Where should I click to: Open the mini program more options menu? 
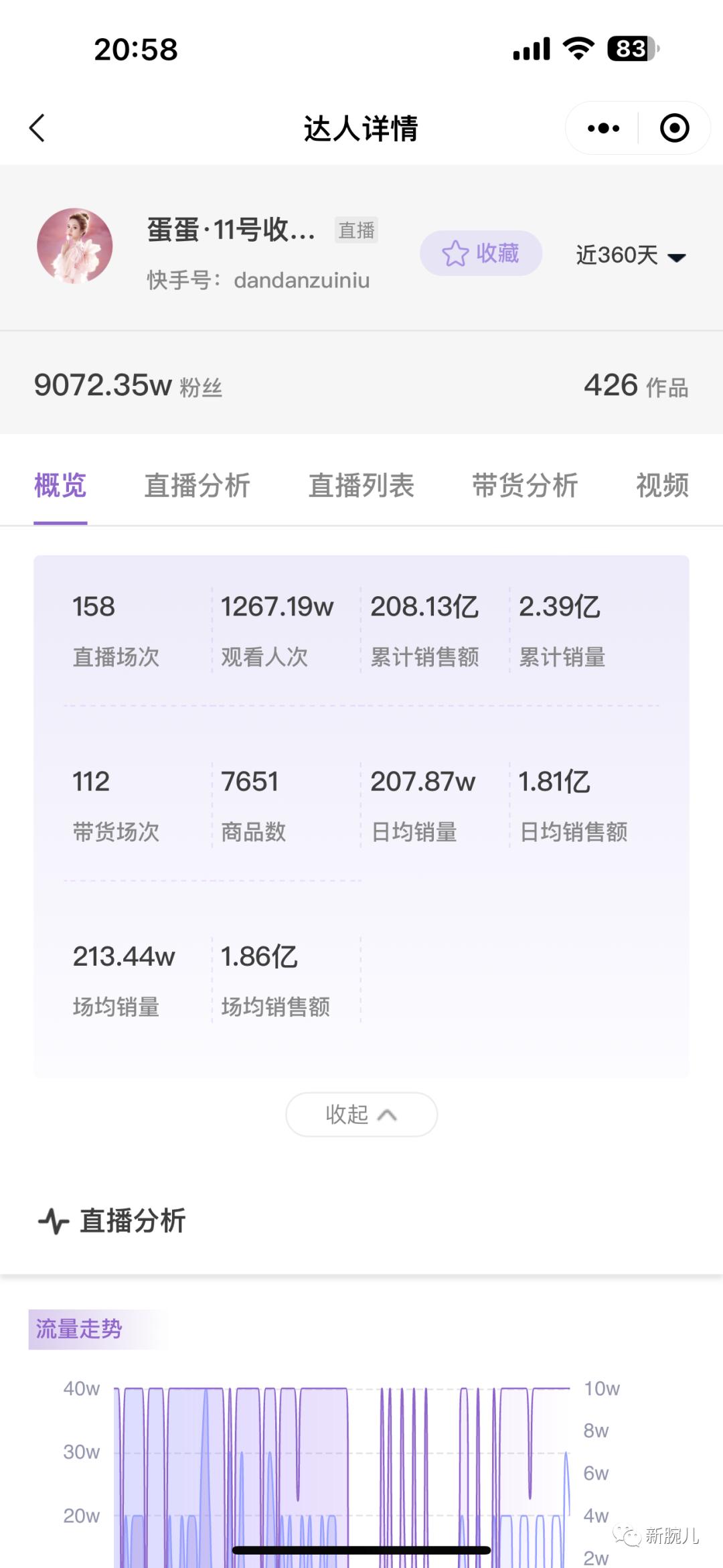[603, 128]
